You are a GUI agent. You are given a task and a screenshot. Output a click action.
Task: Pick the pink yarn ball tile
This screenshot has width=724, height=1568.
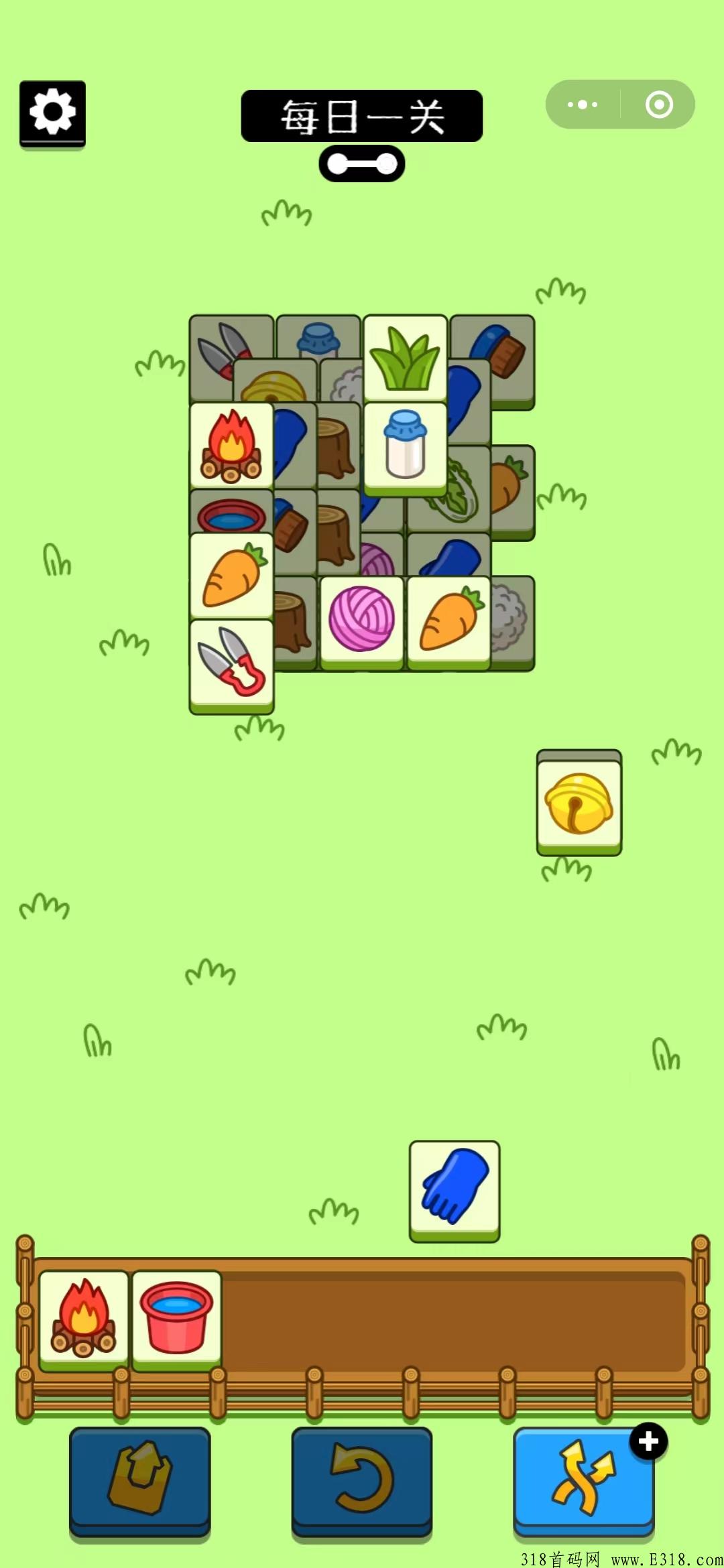[361, 619]
